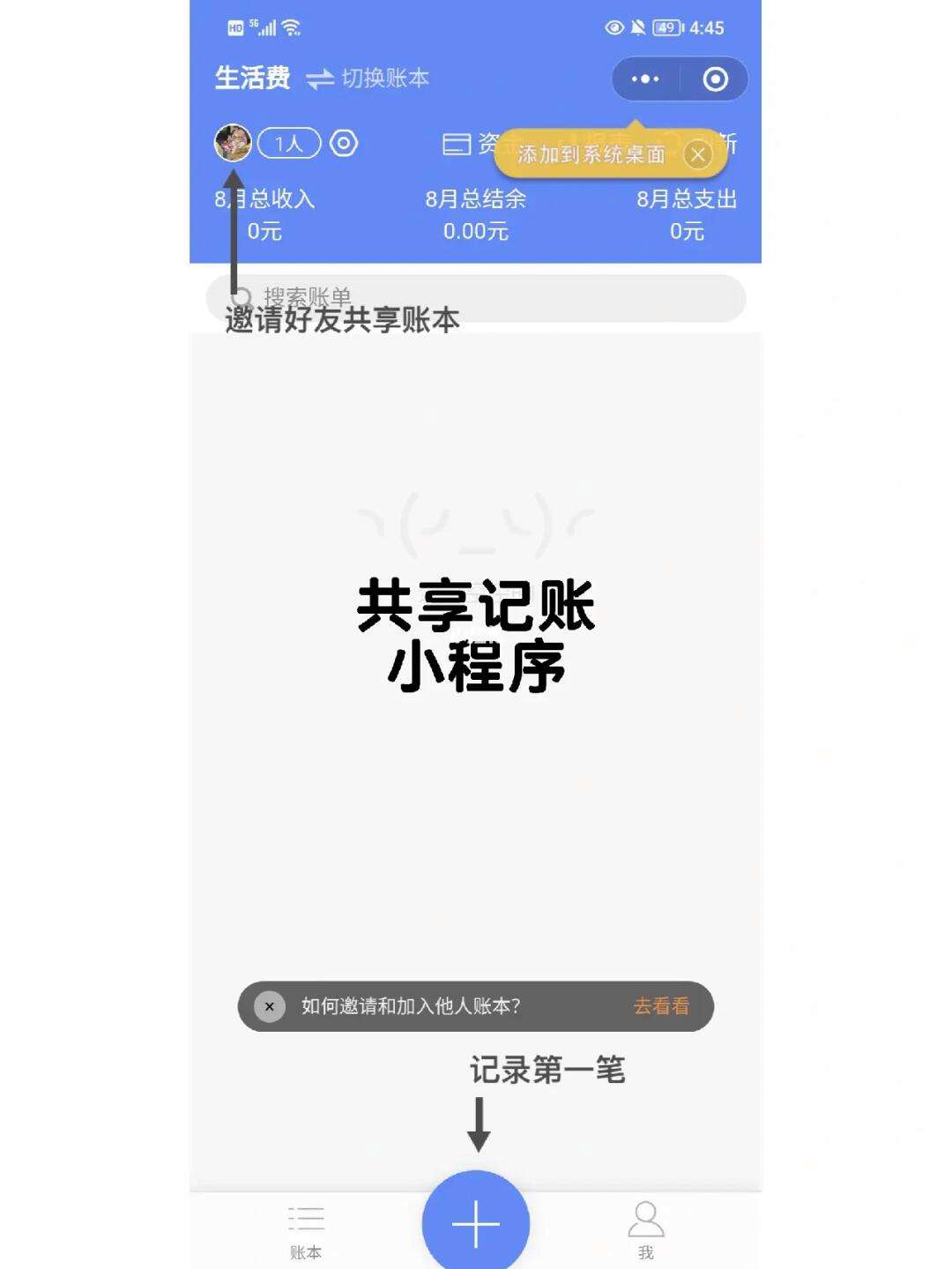Viewport: 952px width, 1269px height.
Task: Tap the 添加到系统桌面 tooltip
Action: (x=591, y=155)
